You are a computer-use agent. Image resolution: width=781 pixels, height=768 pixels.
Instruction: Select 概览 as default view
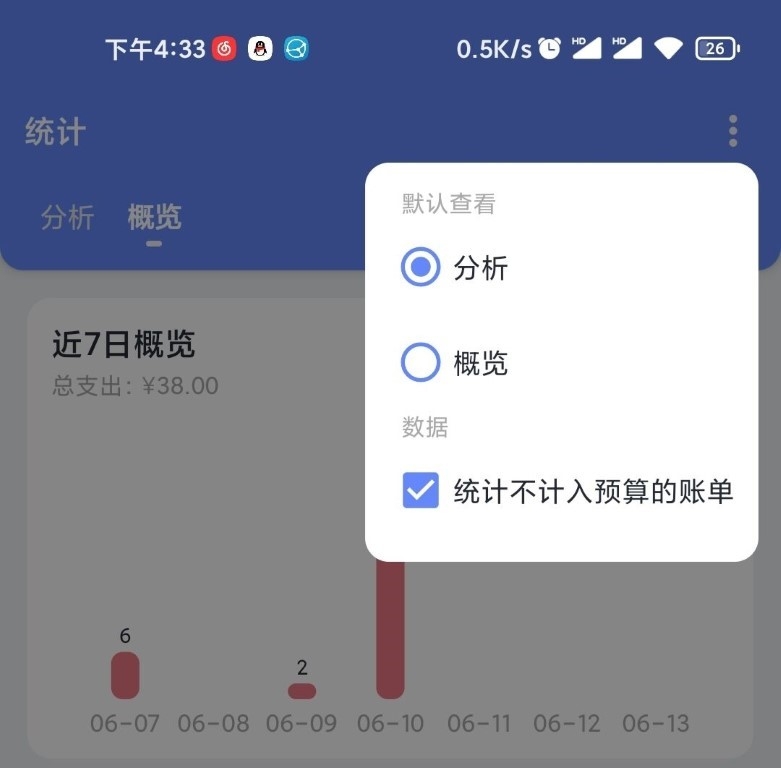(421, 362)
